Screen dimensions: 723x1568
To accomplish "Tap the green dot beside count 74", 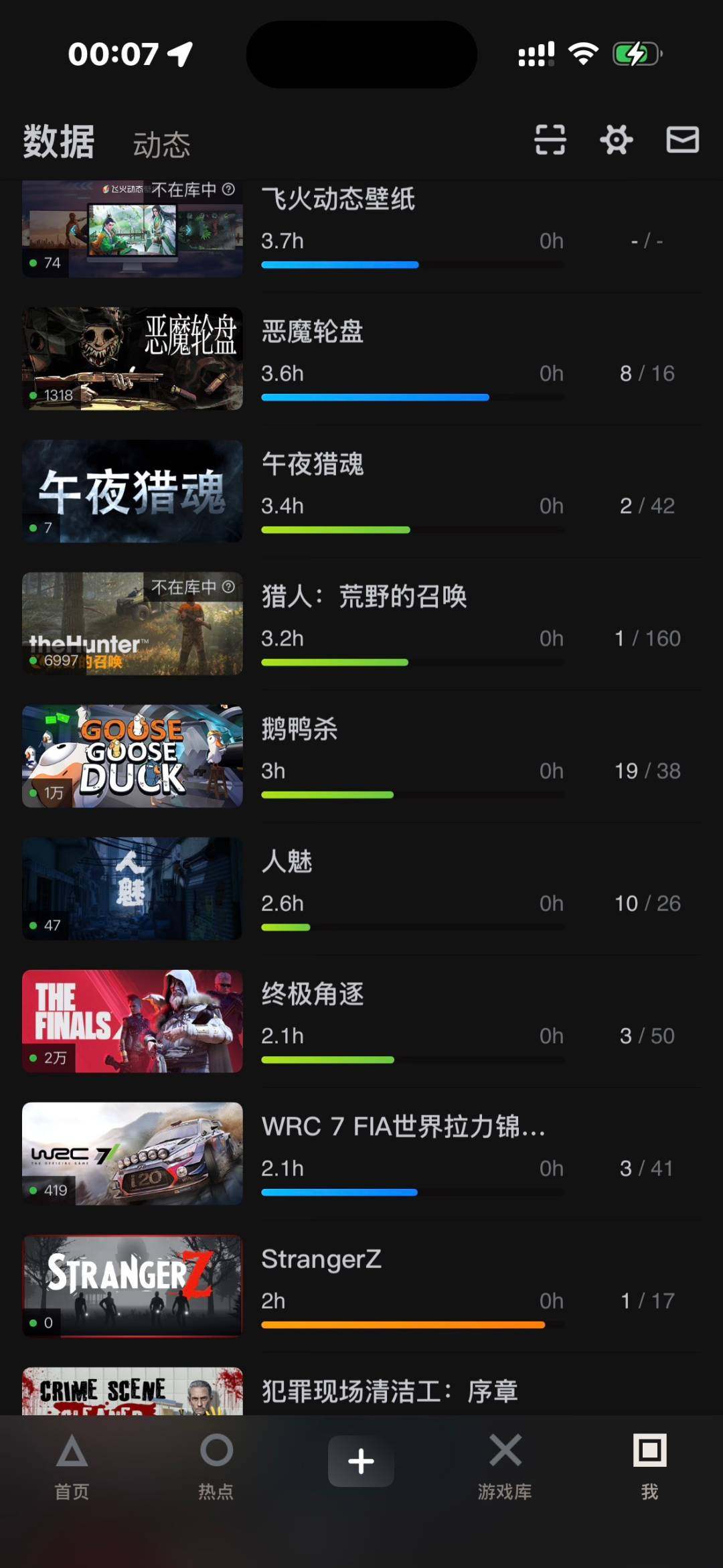I will pyautogui.click(x=34, y=263).
